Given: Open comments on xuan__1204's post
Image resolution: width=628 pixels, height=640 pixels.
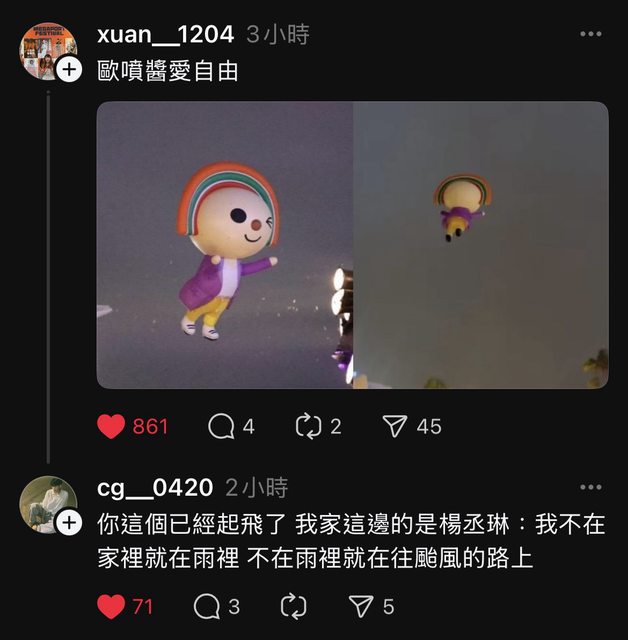Looking at the screenshot, I should [x=221, y=426].
